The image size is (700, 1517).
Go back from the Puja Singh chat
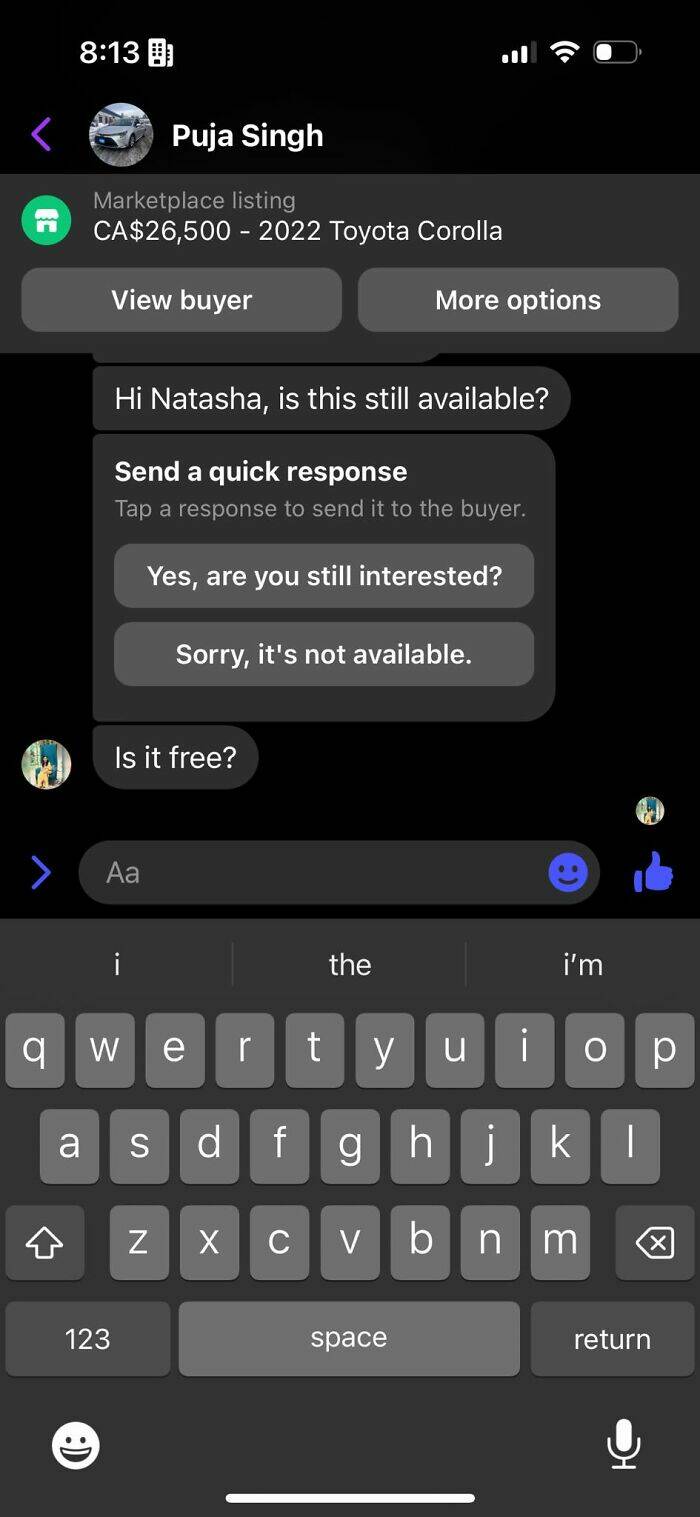(x=41, y=134)
